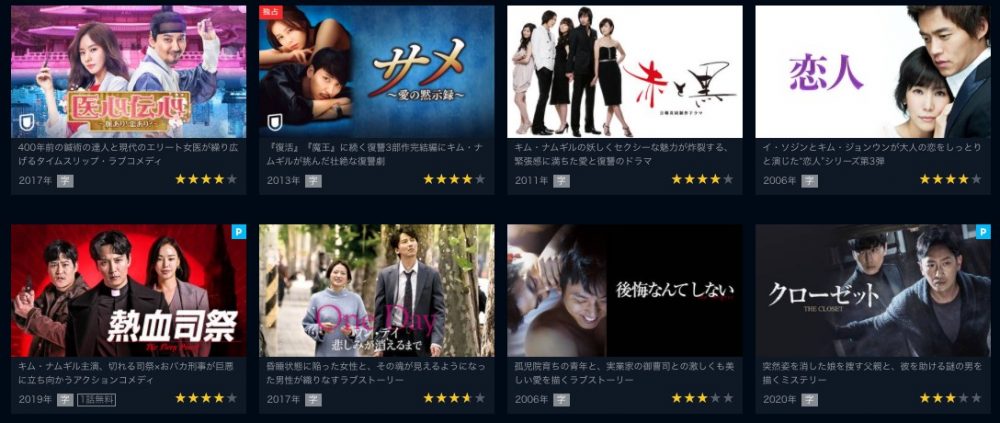Viewport: 1000px width, 423px height.
Task: Open One Day love story tile
Action: point(376,290)
